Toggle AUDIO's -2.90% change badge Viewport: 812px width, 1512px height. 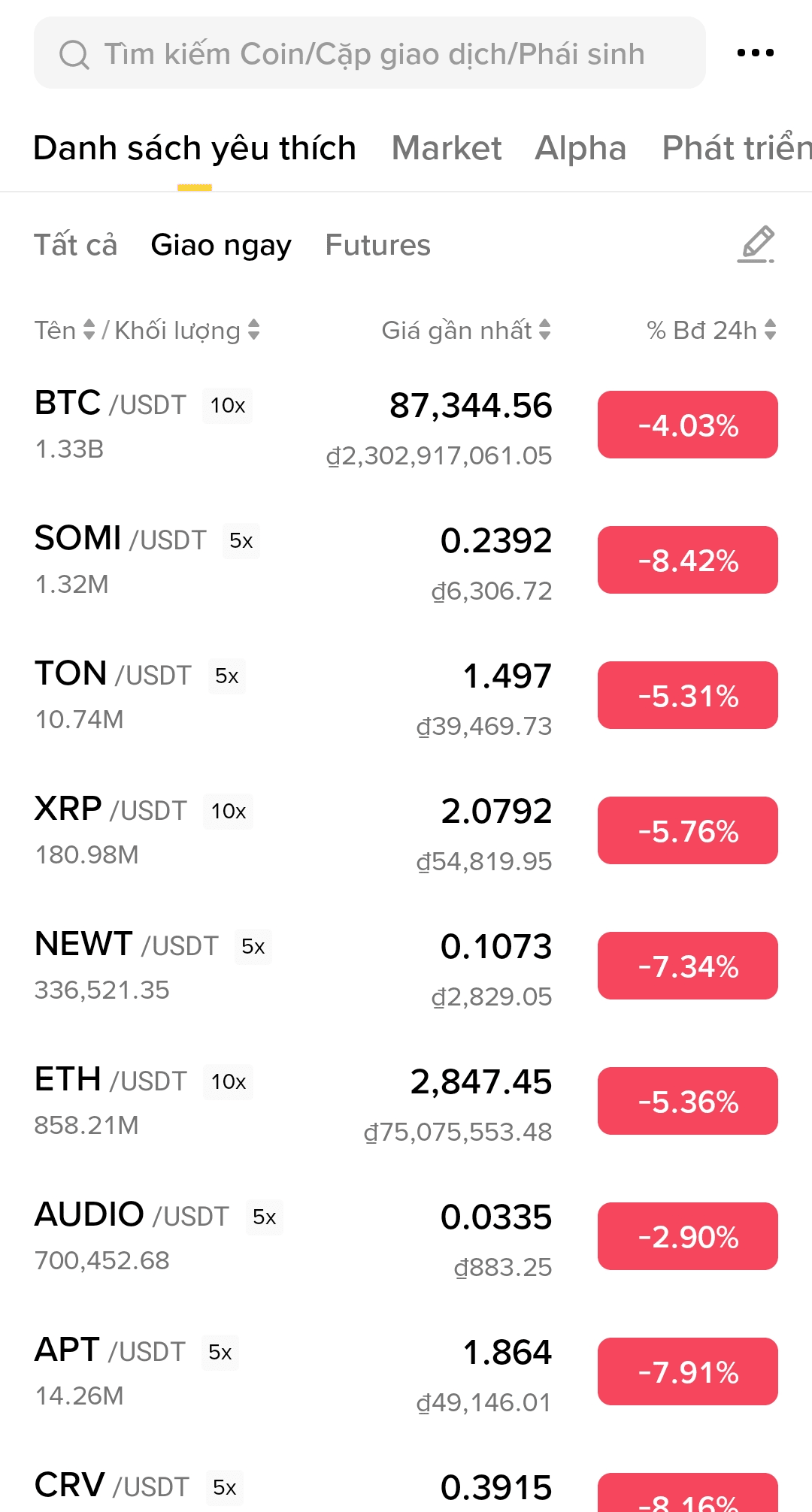pyautogui.click(x=687, y=1236)
